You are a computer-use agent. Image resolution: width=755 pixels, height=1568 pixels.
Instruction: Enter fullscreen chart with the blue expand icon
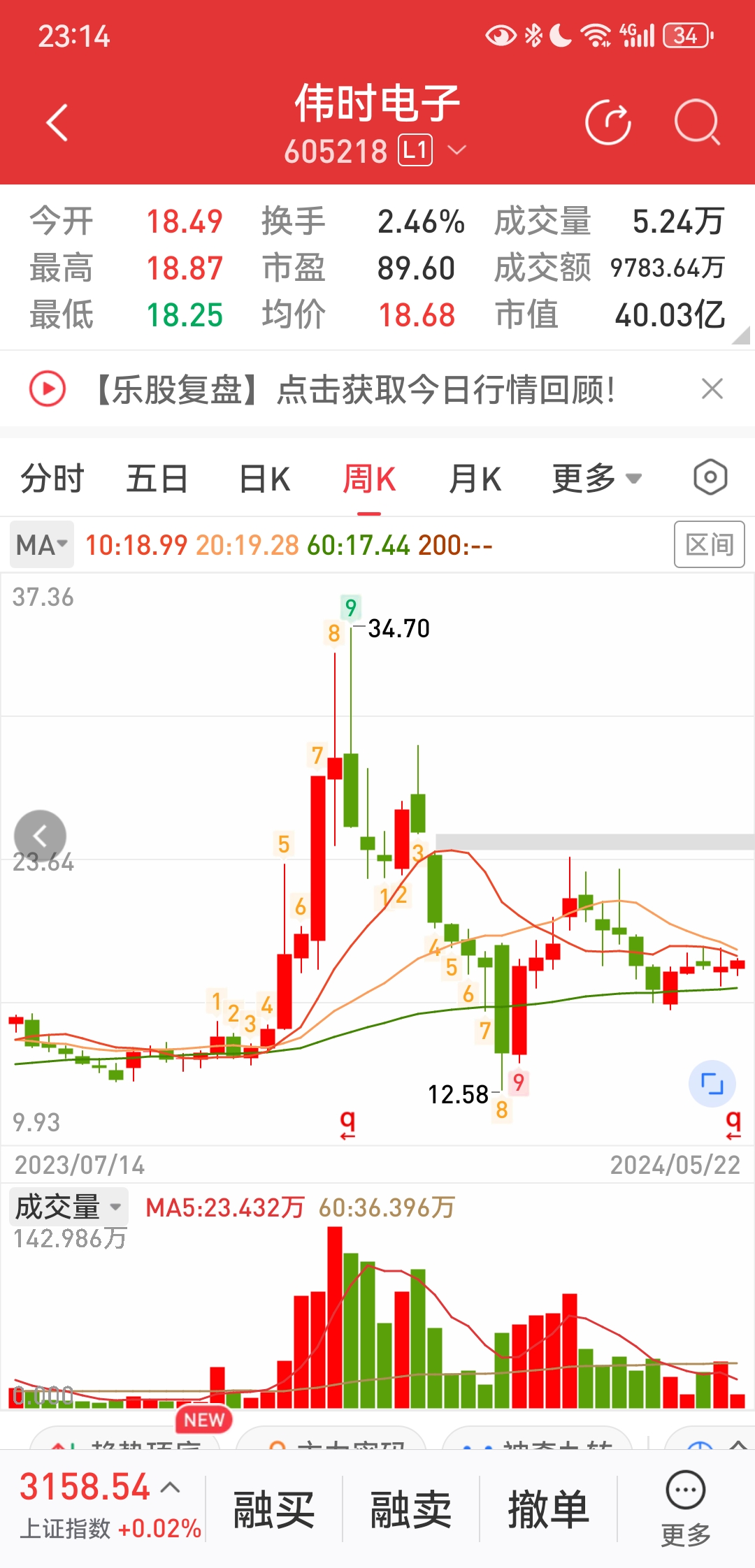[x=712, y=1084]
